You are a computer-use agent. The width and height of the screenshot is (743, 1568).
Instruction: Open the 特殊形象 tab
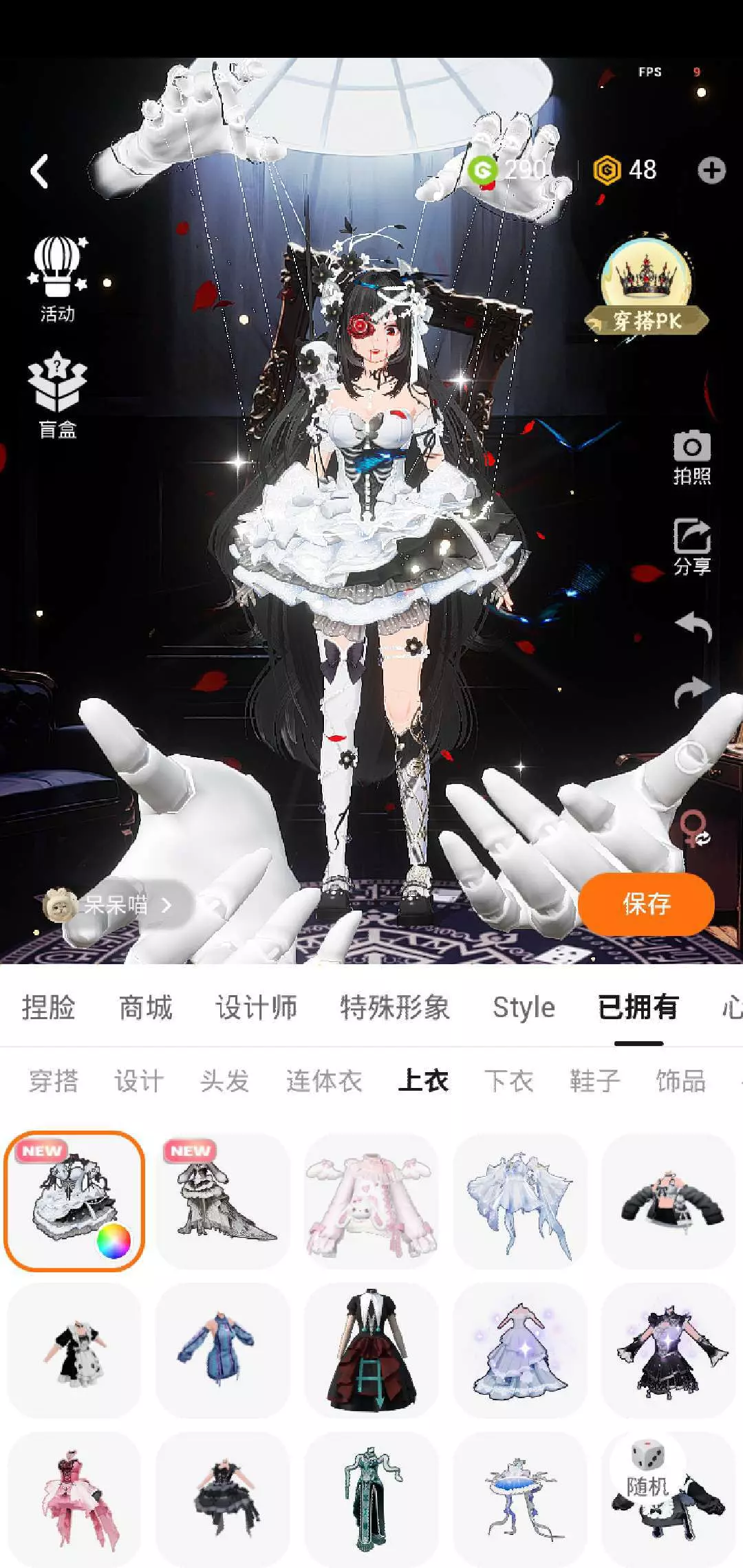395,1008
